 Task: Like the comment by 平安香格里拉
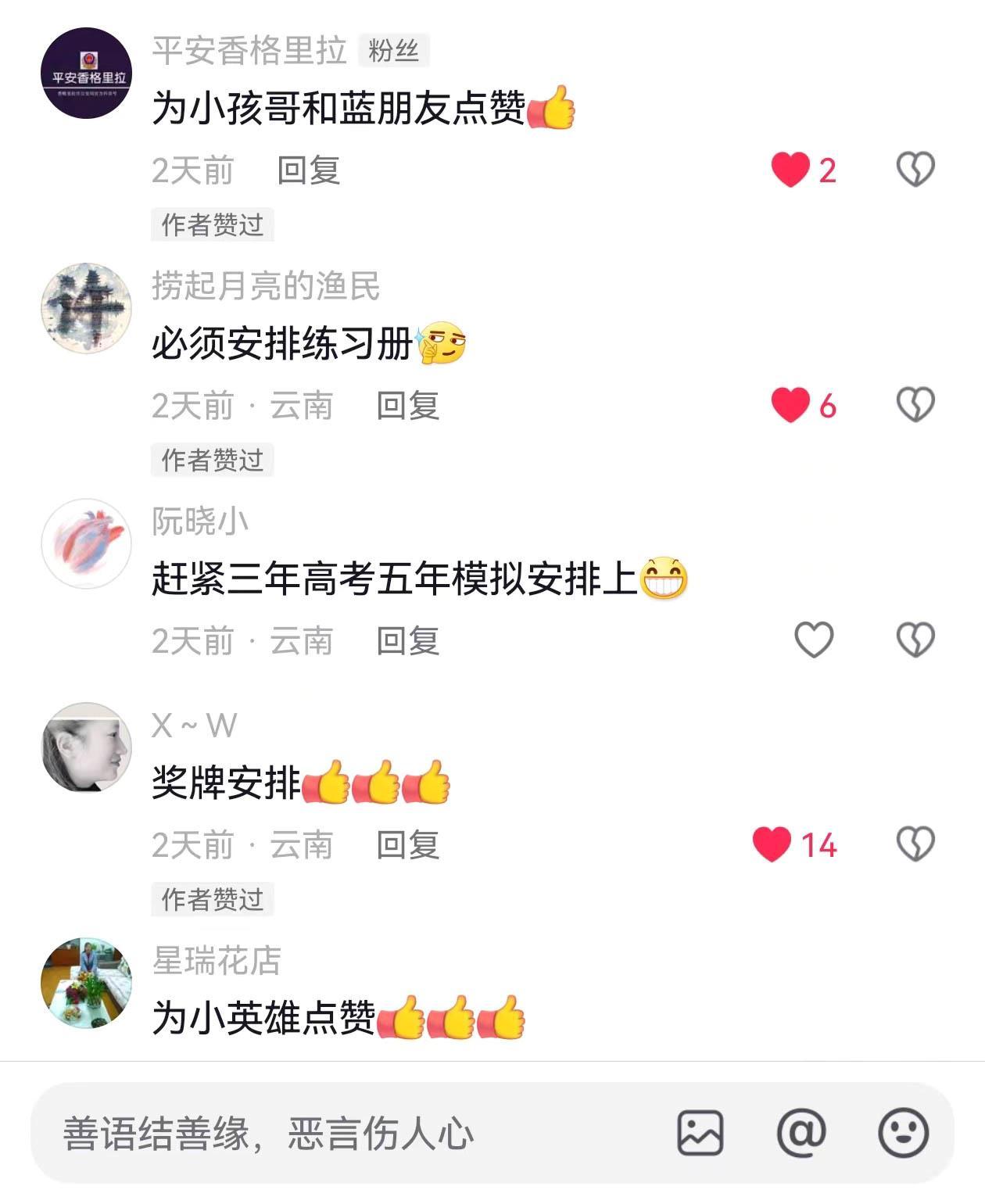[790, 170]
